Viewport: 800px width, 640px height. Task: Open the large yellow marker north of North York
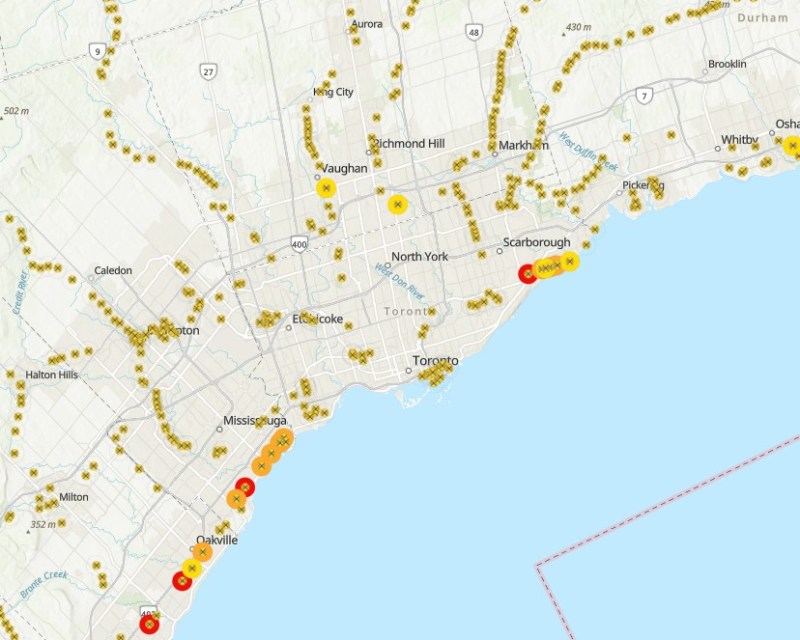coord(398,205)
